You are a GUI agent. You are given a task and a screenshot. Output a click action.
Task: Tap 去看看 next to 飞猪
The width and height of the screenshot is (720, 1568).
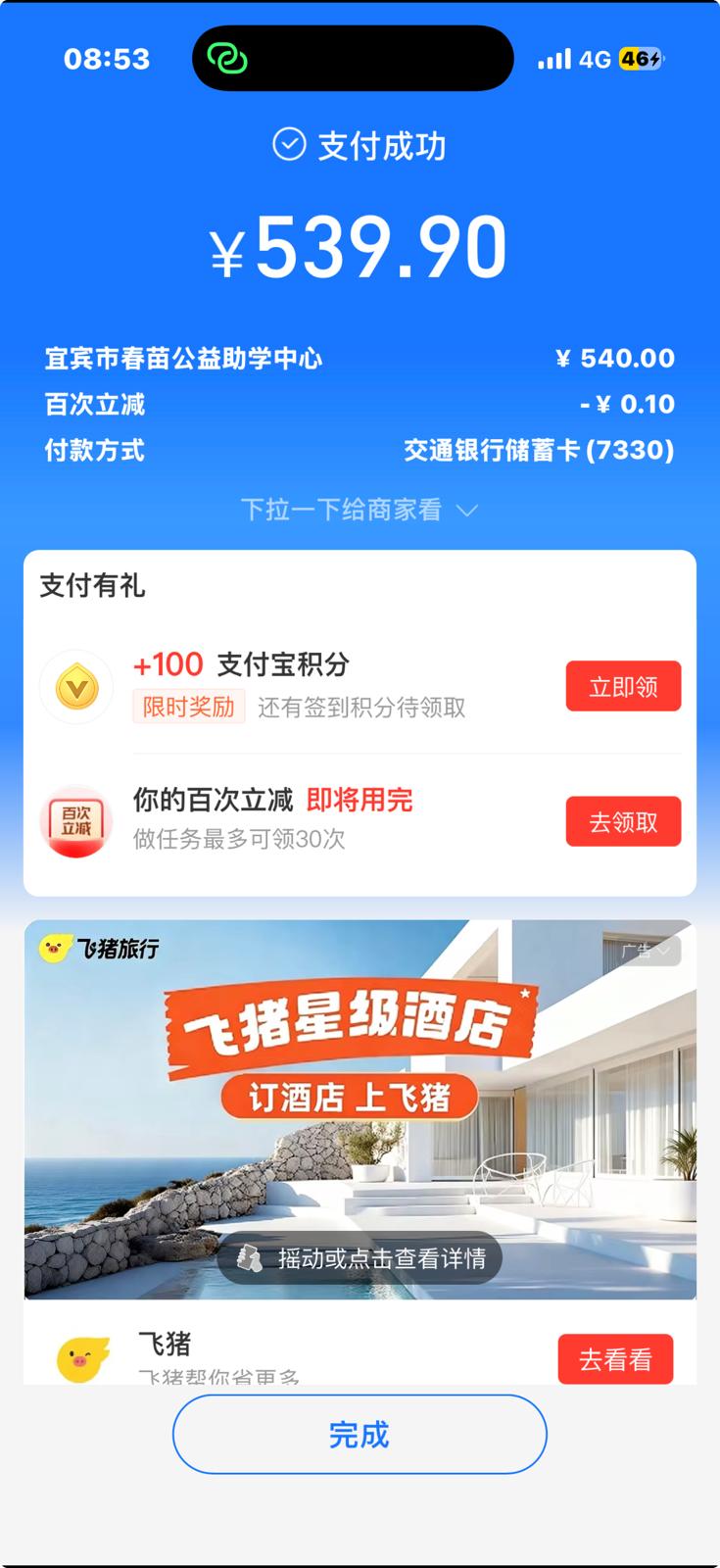click(x=615, y=1359)
